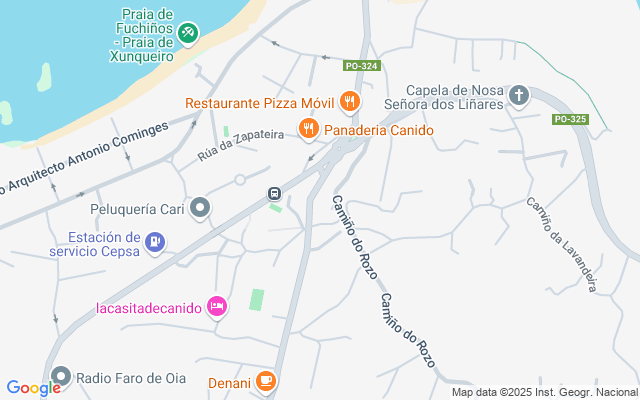This screenshot has height=400, width=640.
Task: Select Peluquería Cari marker
Action: (x=200, y=208)
